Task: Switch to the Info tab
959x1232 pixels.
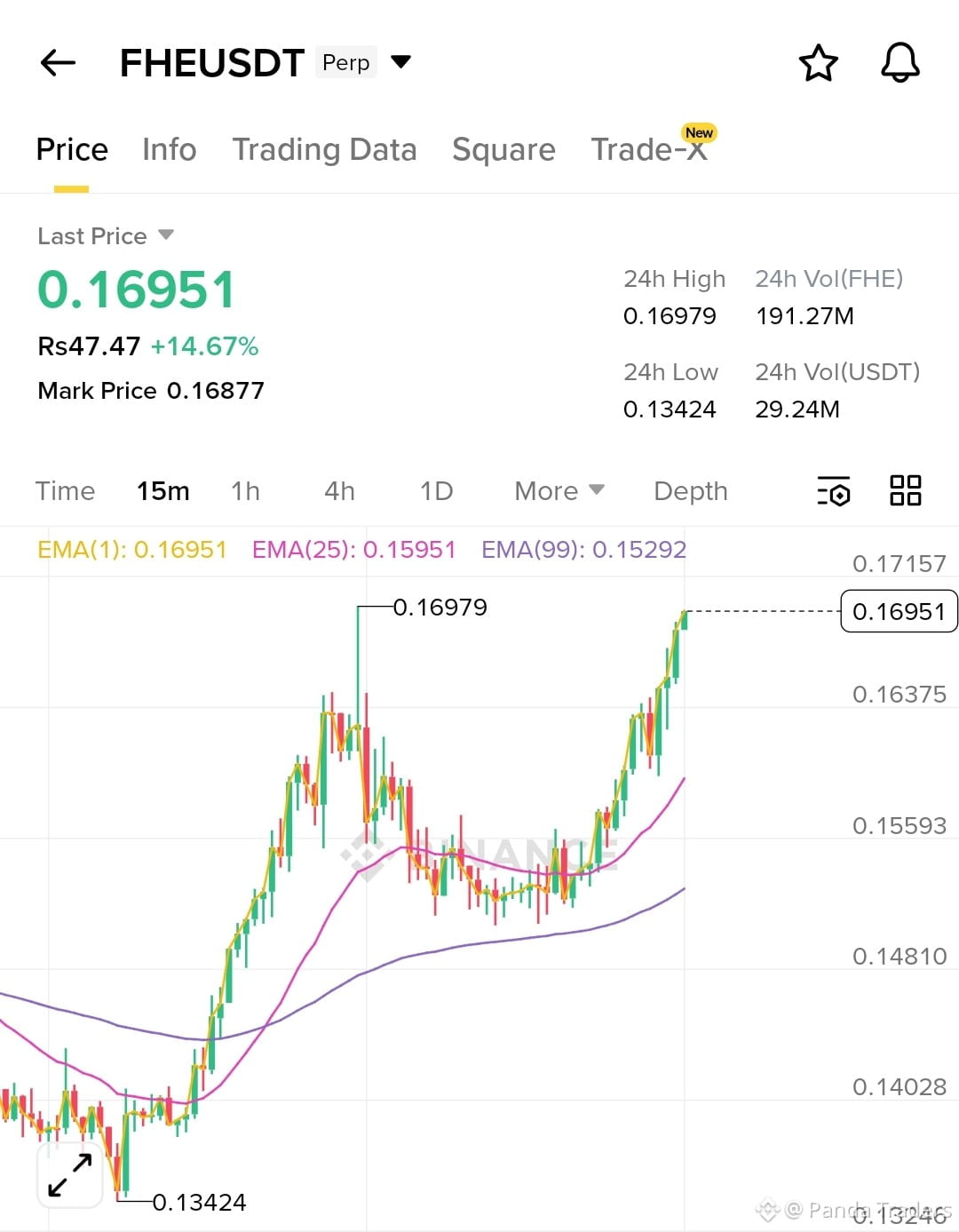Action: tap(169, 149)
